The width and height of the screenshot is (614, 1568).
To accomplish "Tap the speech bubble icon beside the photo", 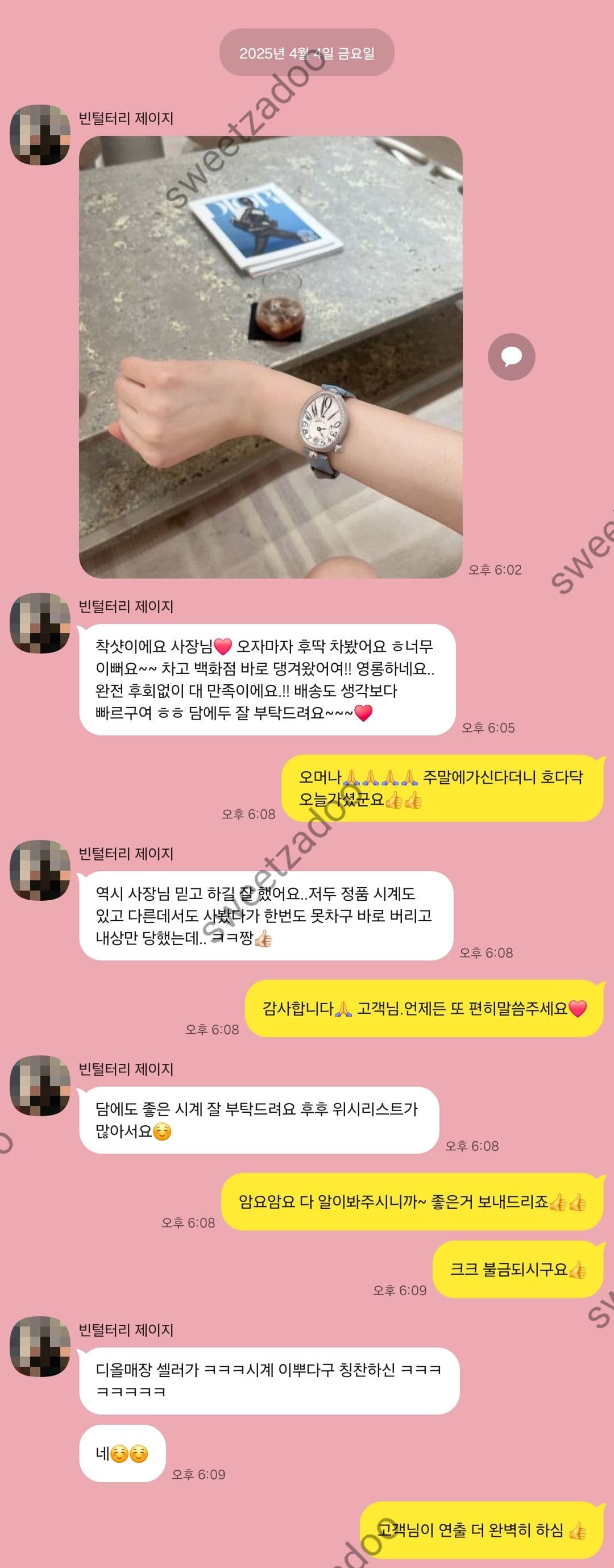I will click(511, 357).
